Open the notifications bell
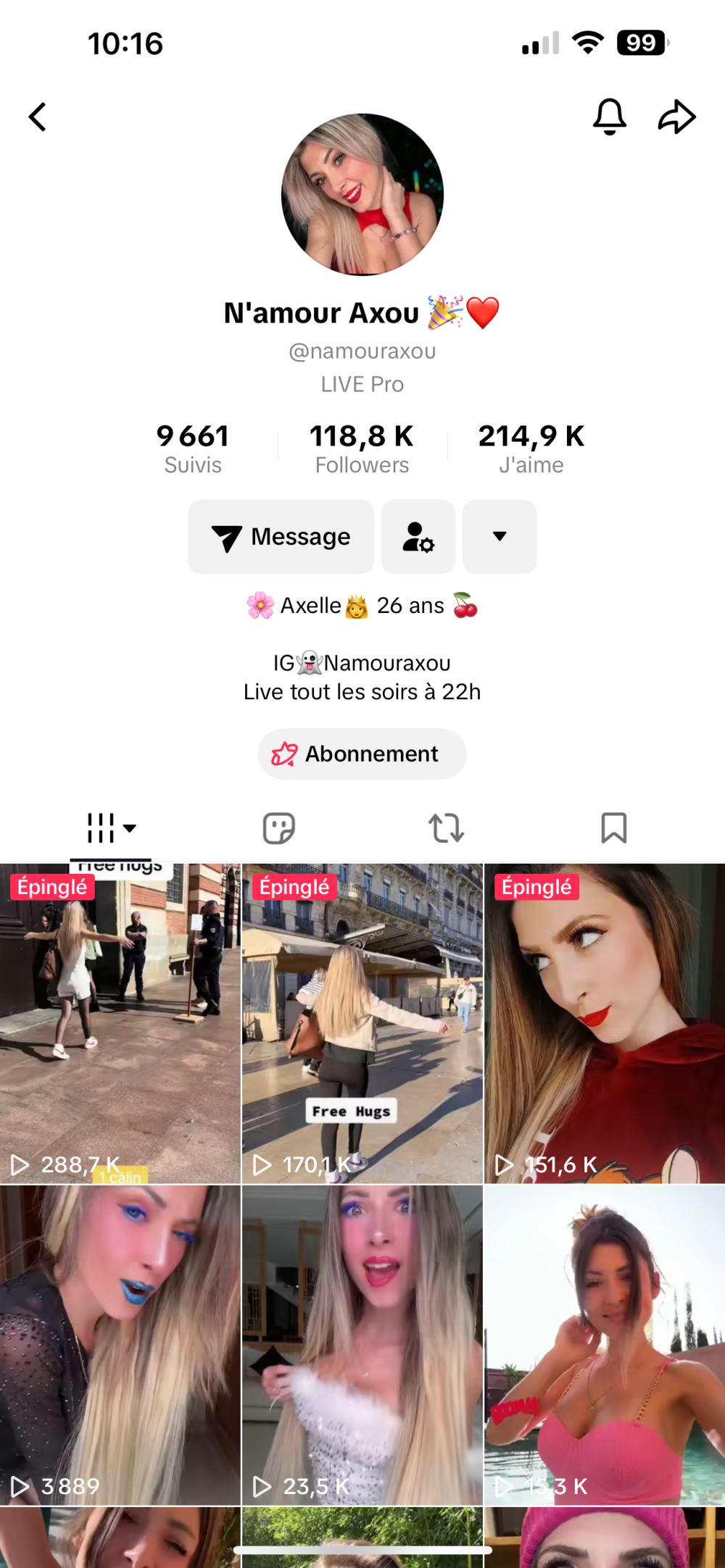 pos(609,116)
